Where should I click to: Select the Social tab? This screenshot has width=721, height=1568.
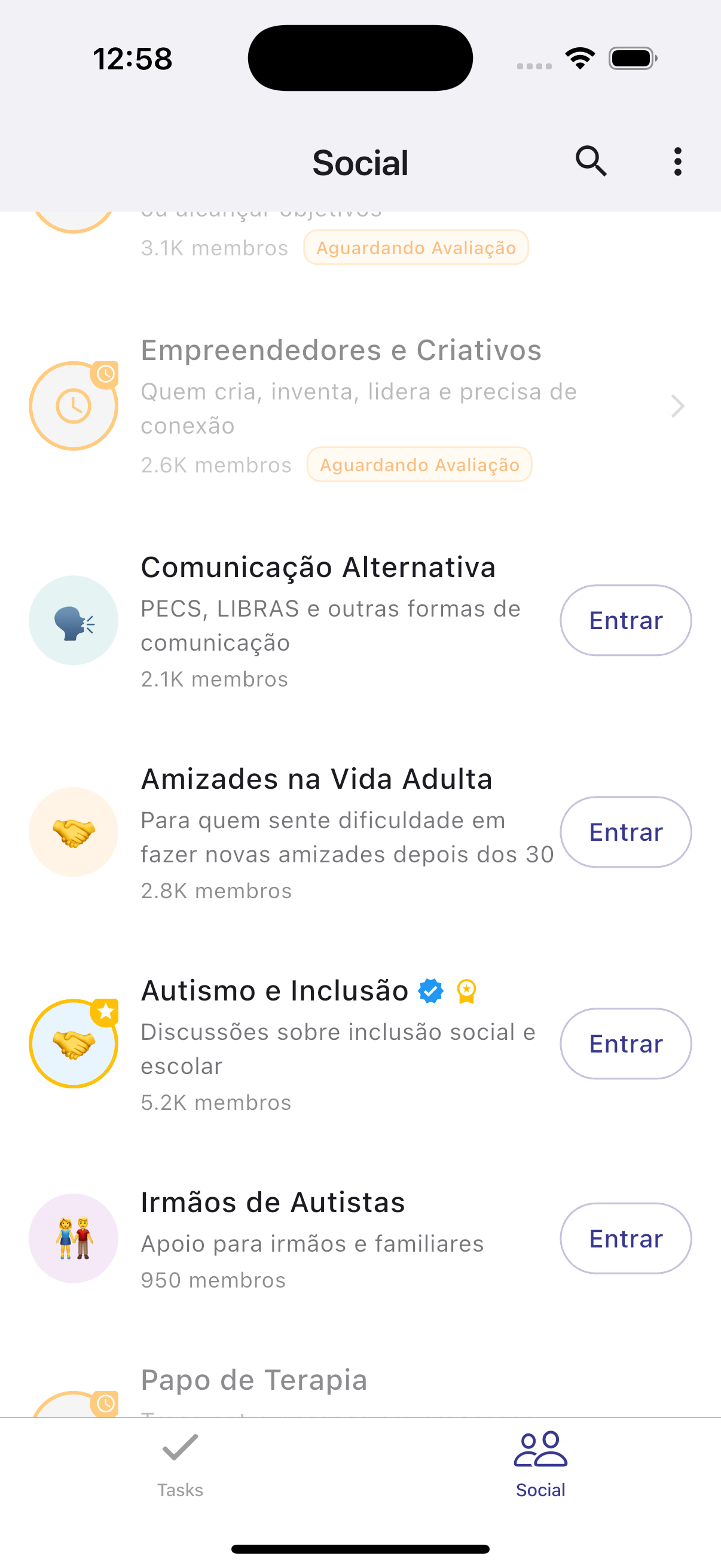[x=540, y=1464]
